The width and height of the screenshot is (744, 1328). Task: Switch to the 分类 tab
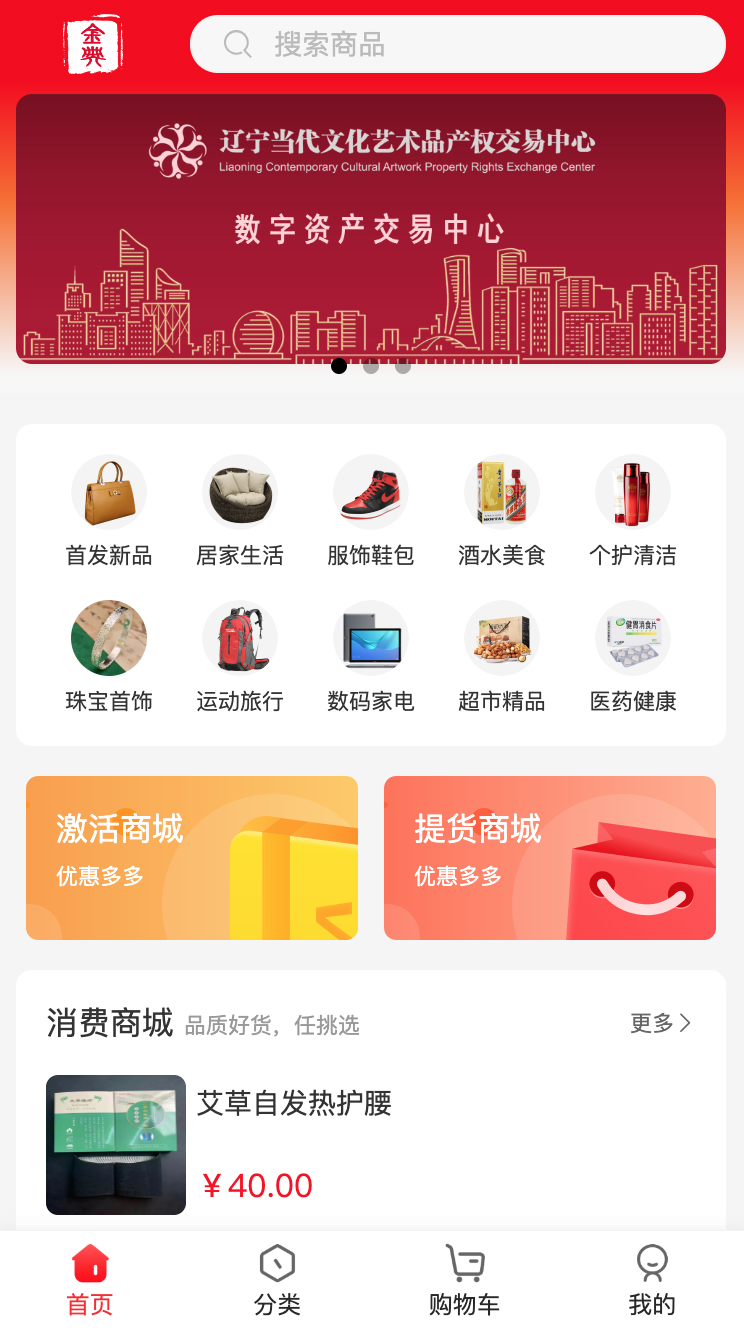[277, 1280]
